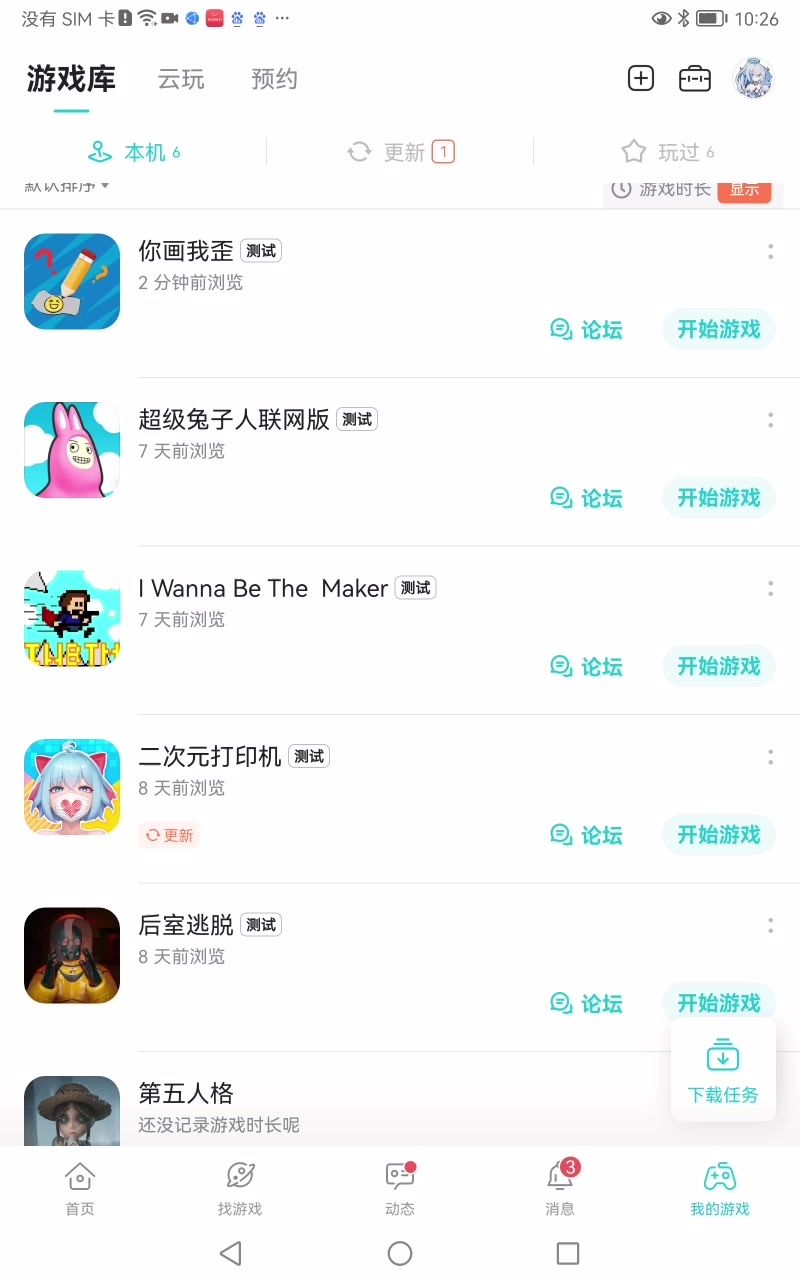Image resolution: width=800 pixels, height=1280 pixels.
Task: Open the forum for 后室逃脱
Action: coord(587,1003)
